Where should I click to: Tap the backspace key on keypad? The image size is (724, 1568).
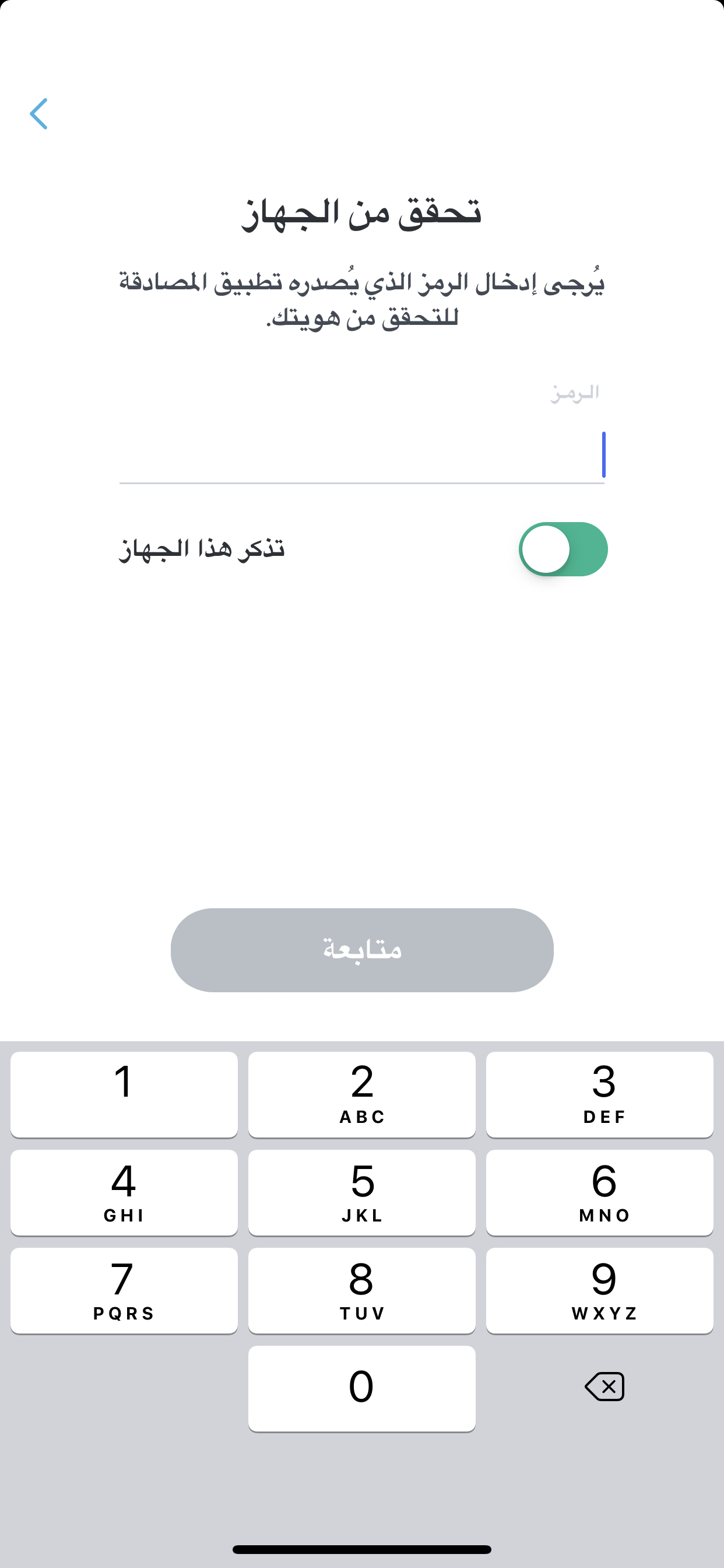[x=604, y=1387]
